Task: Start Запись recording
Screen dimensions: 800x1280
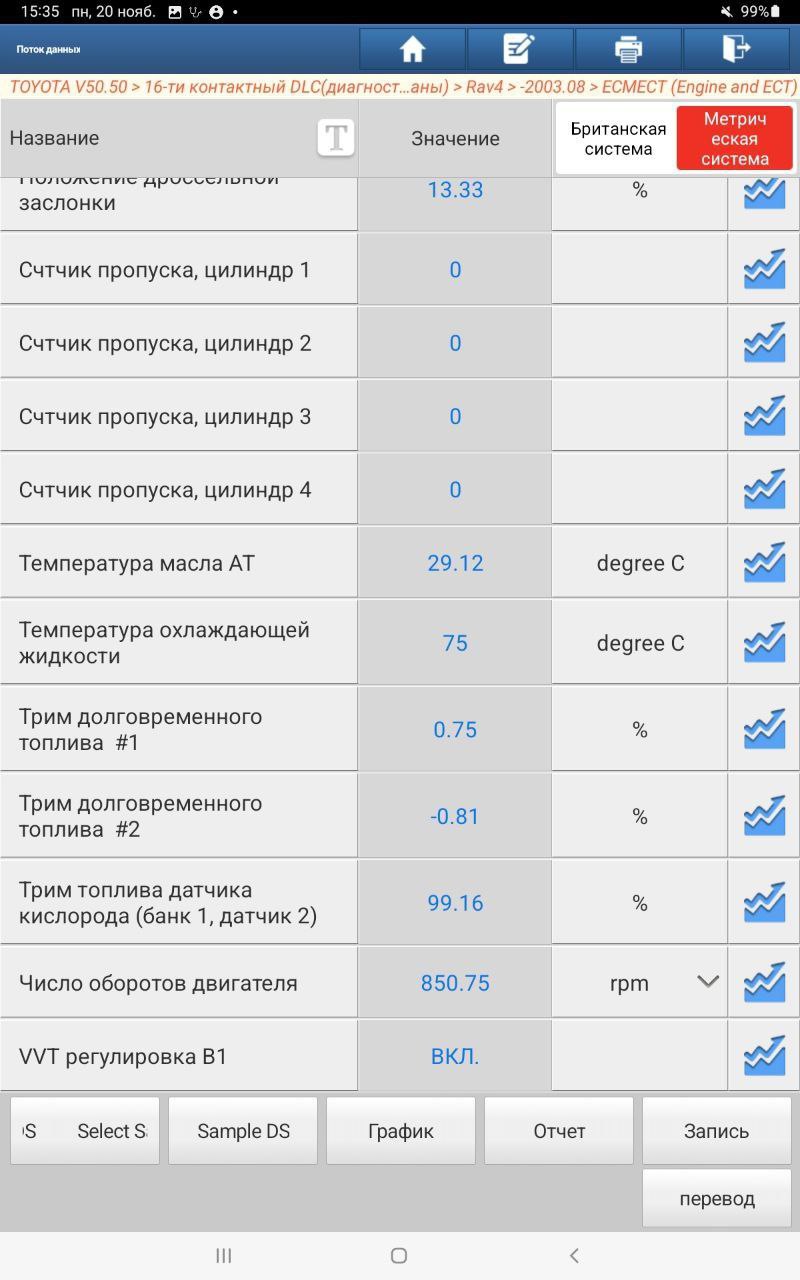Action: pyautogui.click(x=716, y=1131)
